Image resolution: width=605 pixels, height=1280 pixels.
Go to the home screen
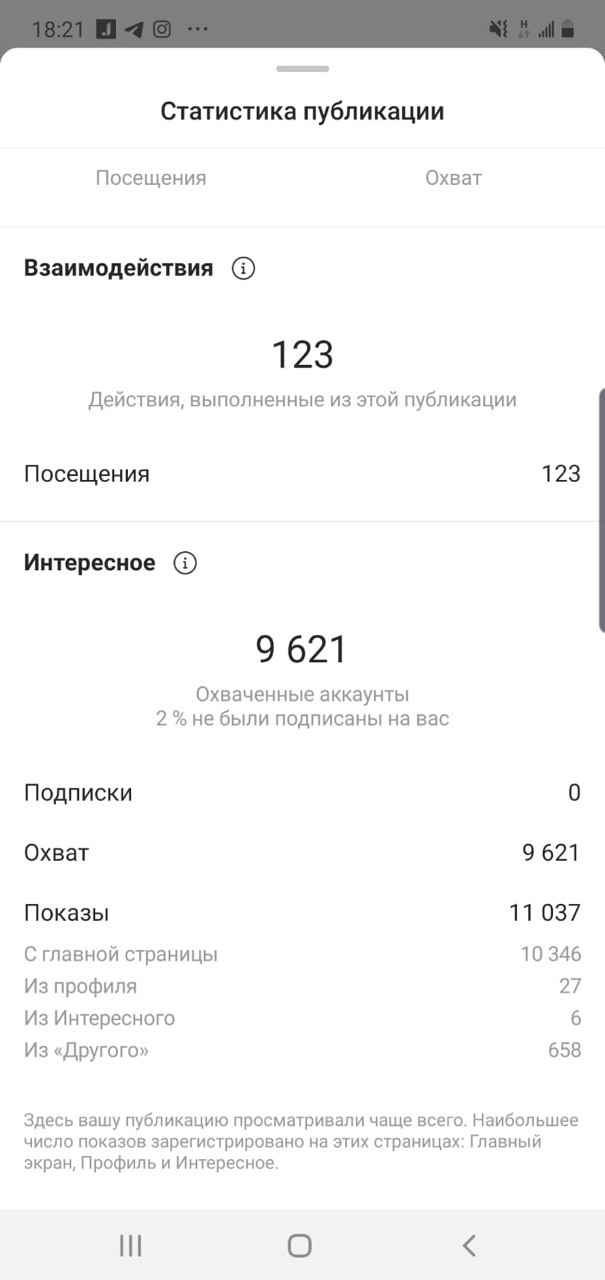[x=300, y=1245]
